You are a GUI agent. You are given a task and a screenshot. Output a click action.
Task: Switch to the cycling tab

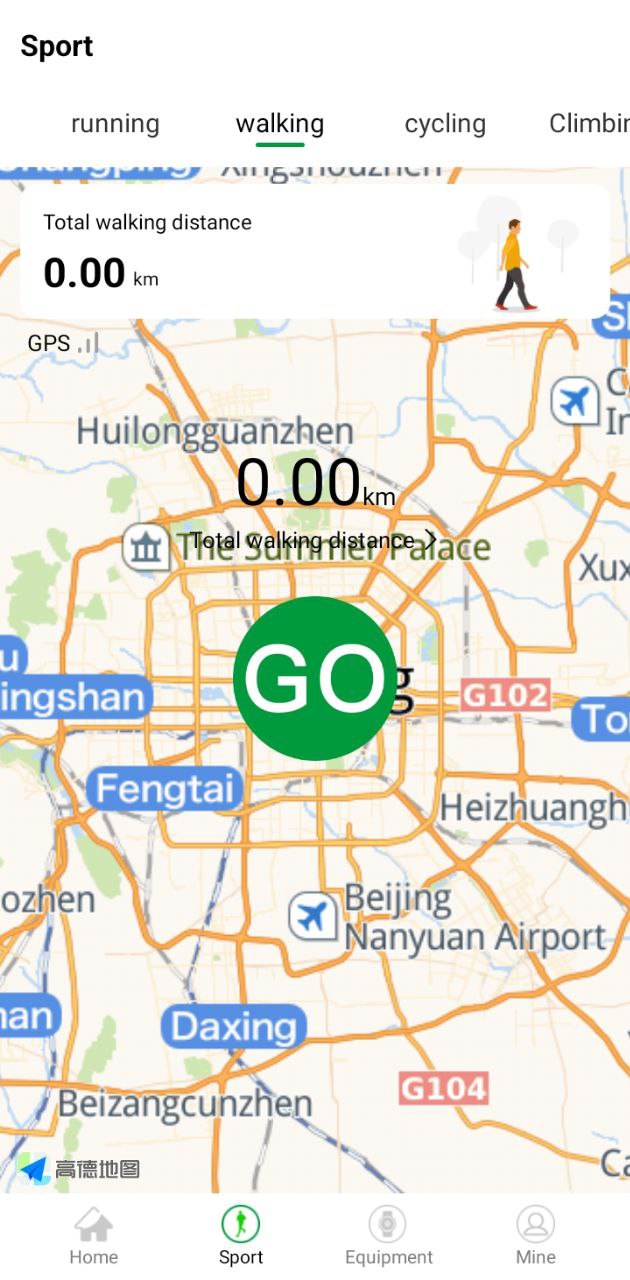coord(445,124)
